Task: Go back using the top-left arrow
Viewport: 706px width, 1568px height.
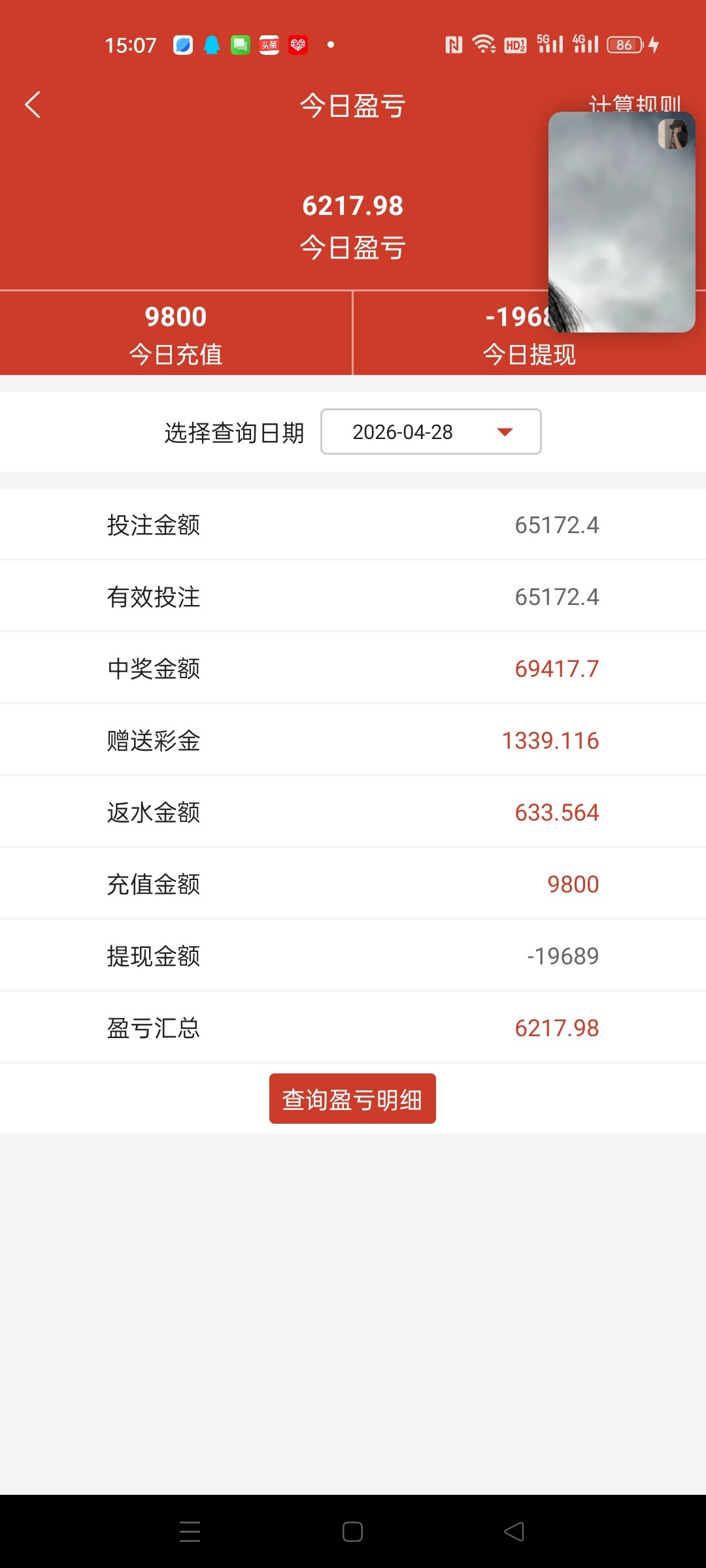Action: click(x=33, y=105)
